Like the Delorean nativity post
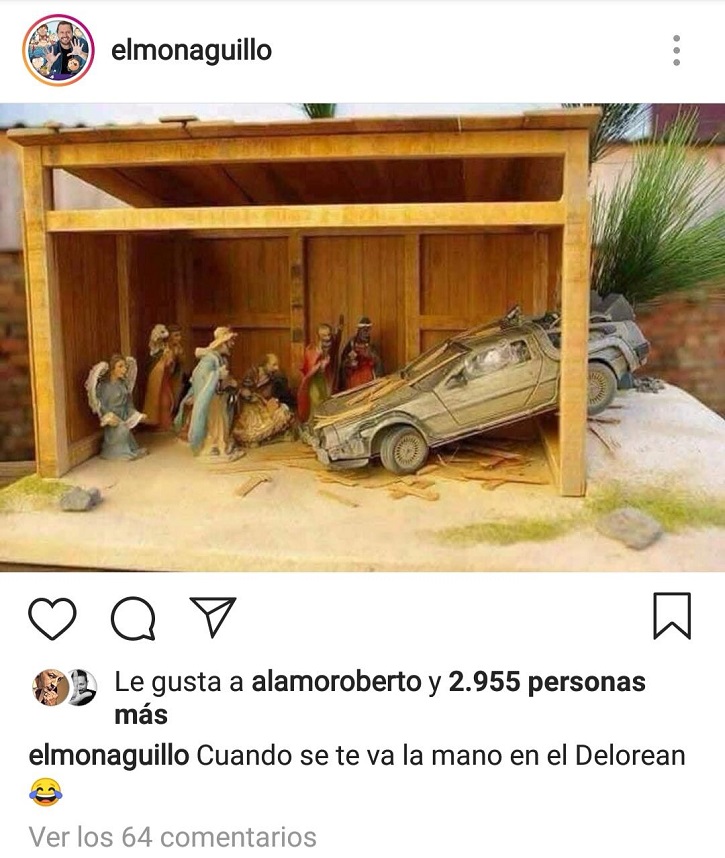Screen dimensions: 725x858 click(x=52, y=617)
